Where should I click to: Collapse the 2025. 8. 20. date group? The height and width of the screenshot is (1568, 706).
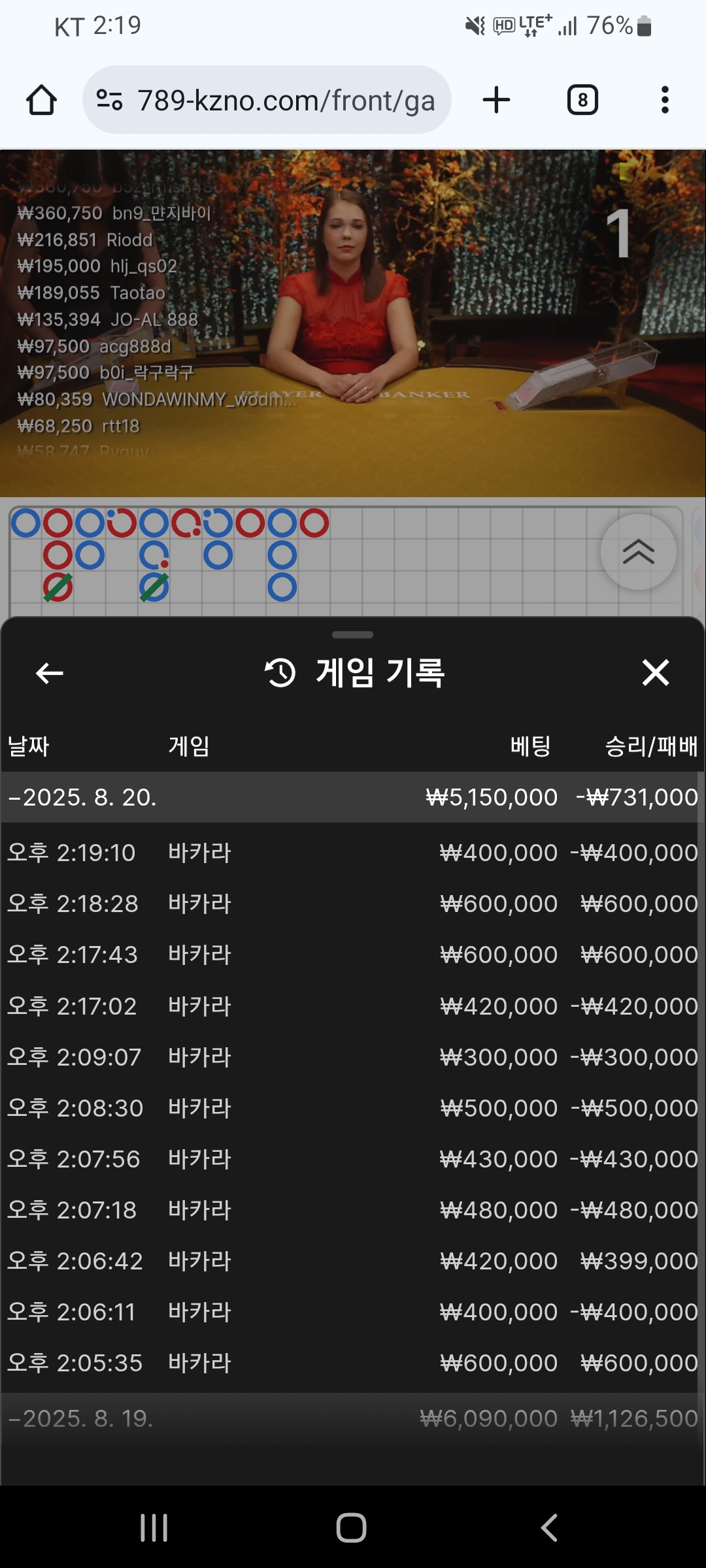[82, 797]
